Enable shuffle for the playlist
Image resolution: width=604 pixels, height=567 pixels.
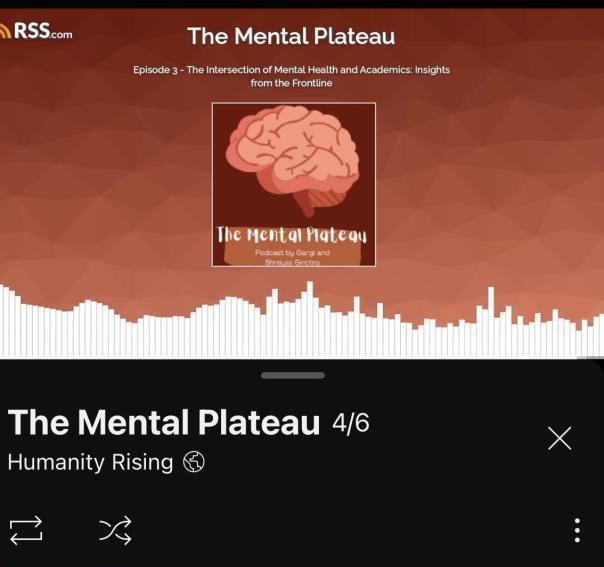coord(115,530)
